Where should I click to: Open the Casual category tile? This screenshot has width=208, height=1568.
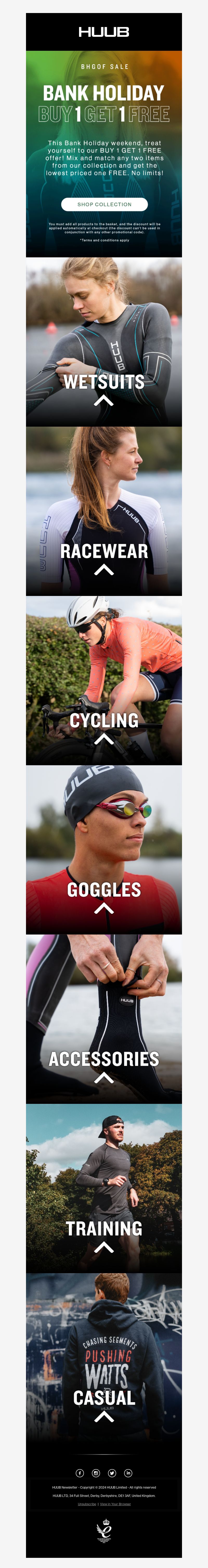tap(104, 1357)
